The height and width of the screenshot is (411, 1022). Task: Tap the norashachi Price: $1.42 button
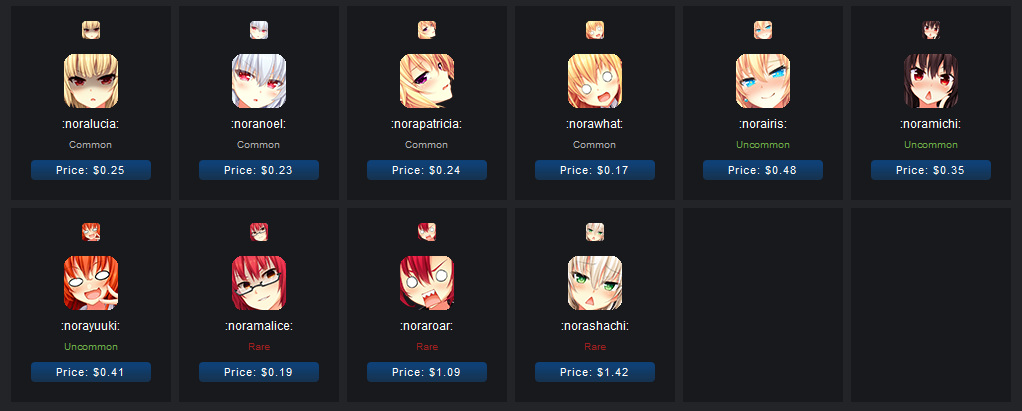point(595,372)
